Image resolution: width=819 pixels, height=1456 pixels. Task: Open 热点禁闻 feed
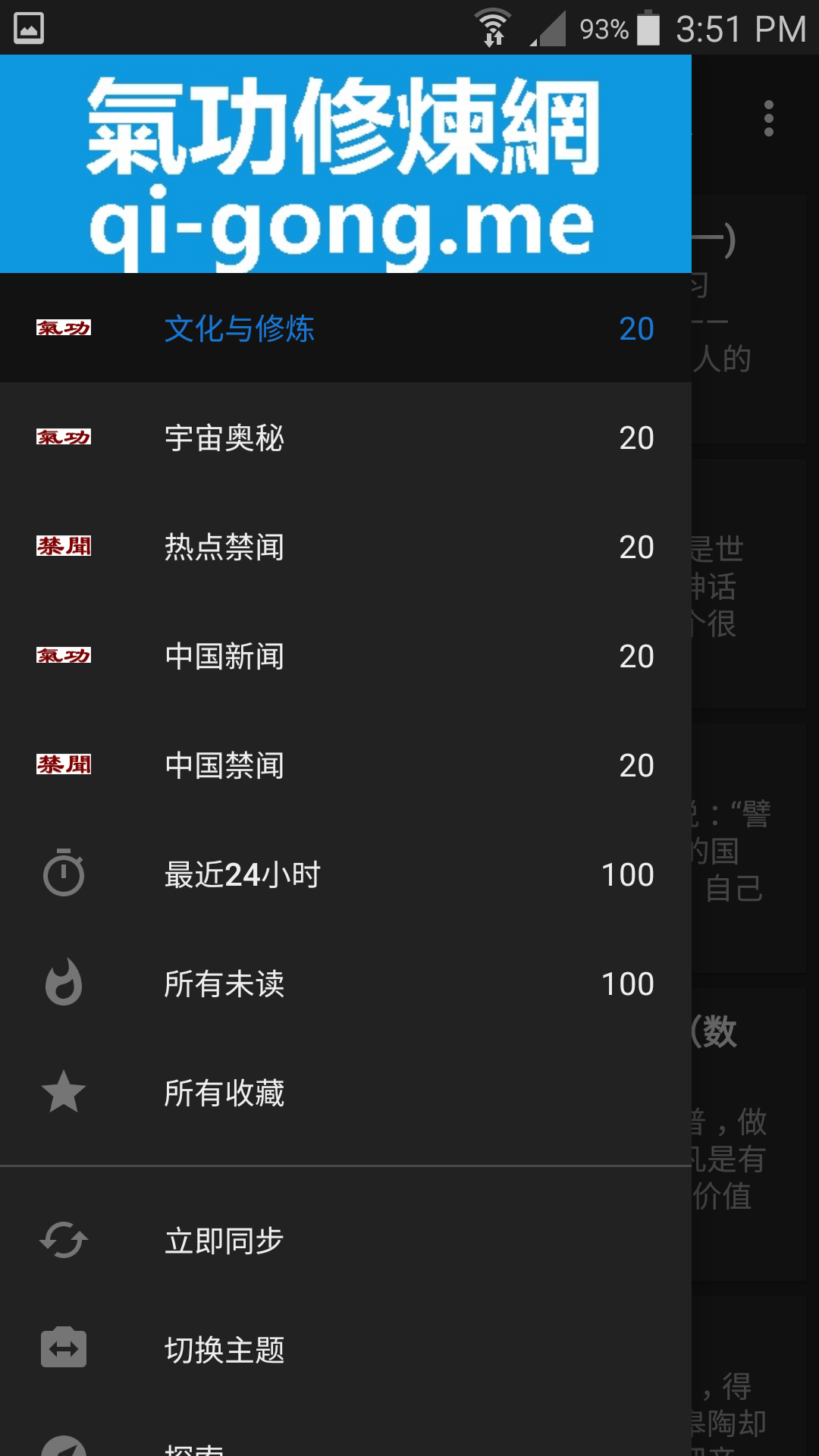346,547
